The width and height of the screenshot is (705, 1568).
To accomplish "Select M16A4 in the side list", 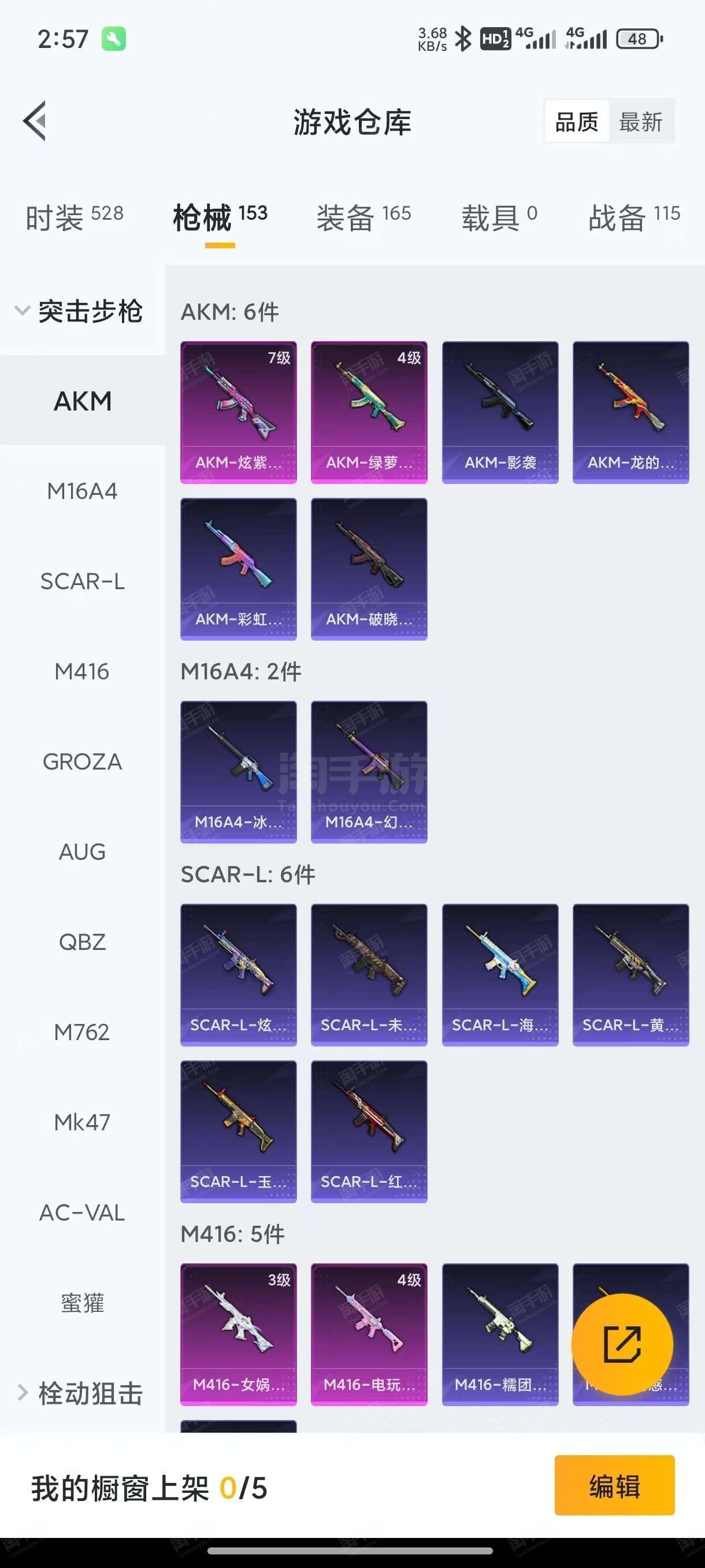I will pos(82,491).
